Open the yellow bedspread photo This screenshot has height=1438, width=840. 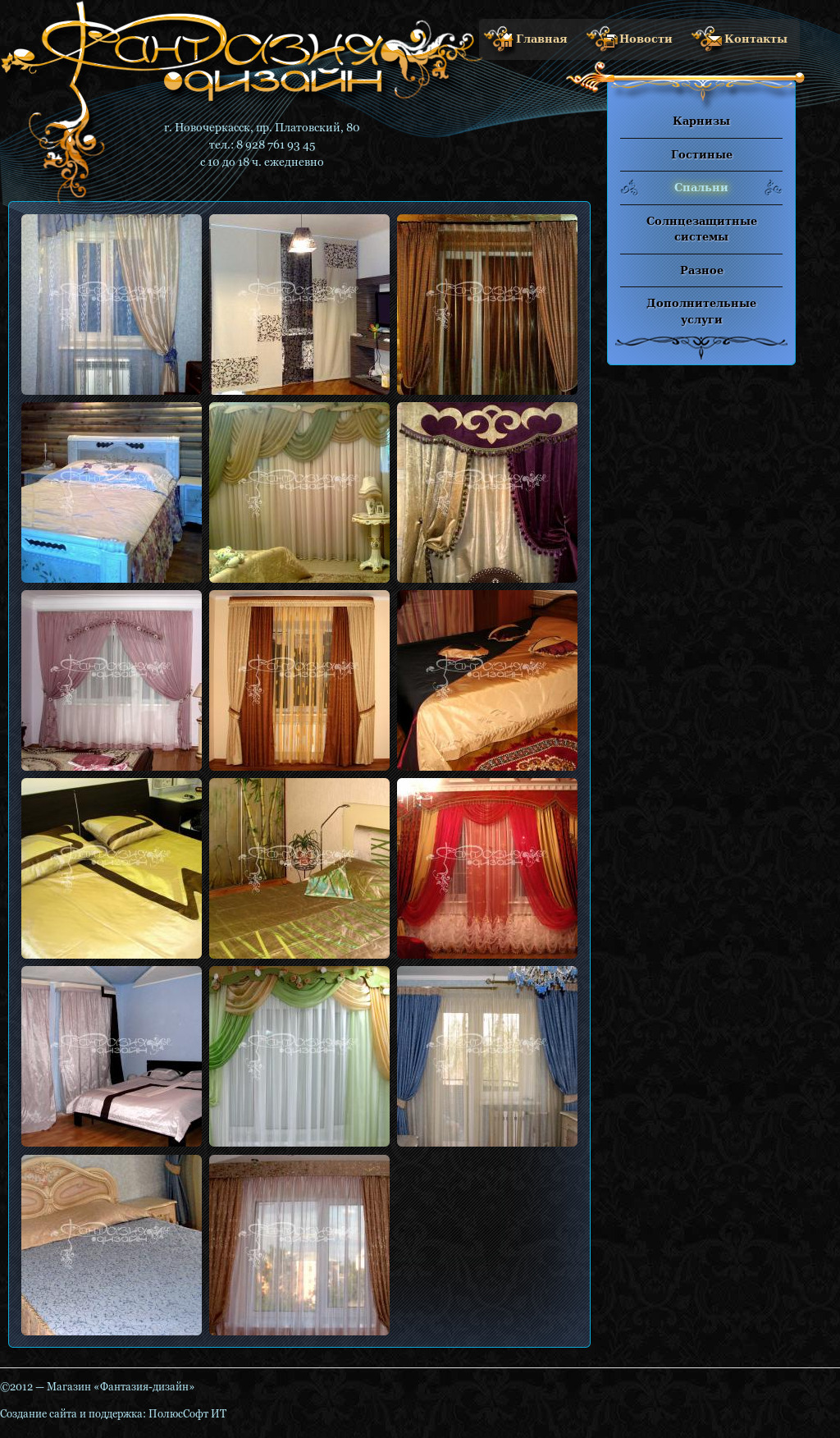(112, 868)
